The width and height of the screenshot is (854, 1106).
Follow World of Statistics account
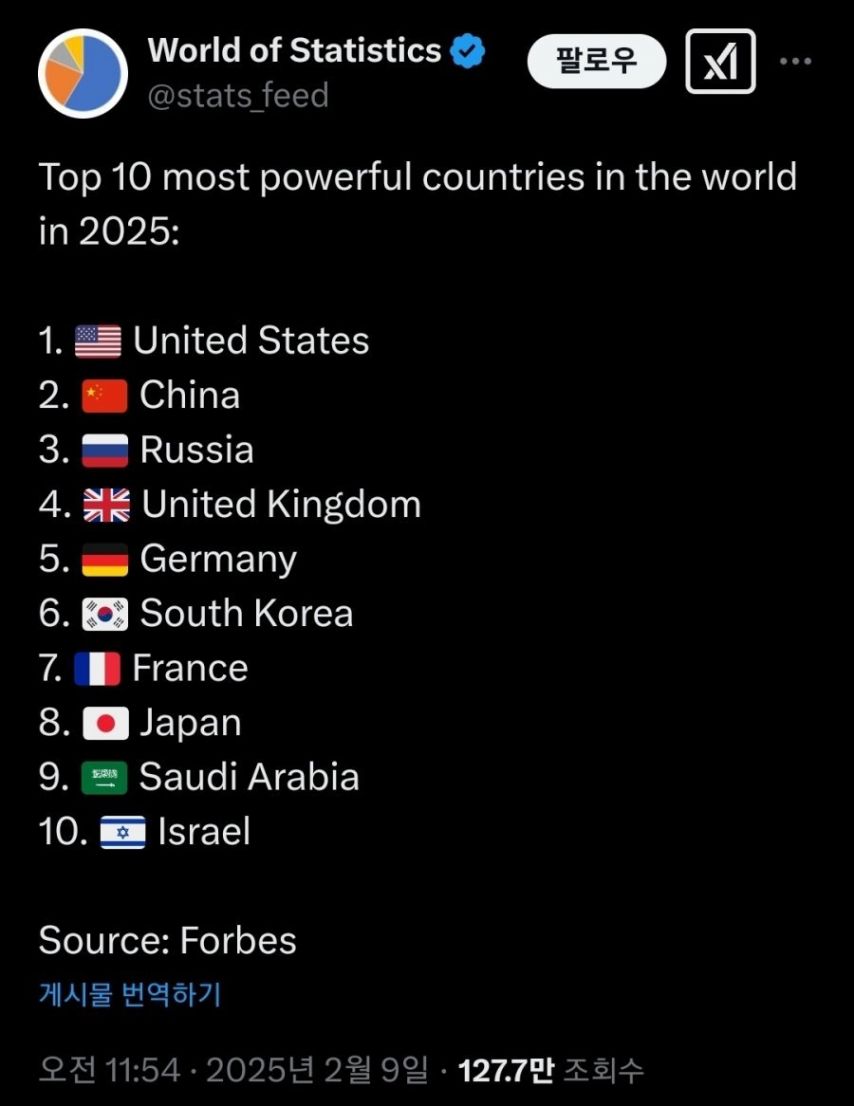point(596,61)
